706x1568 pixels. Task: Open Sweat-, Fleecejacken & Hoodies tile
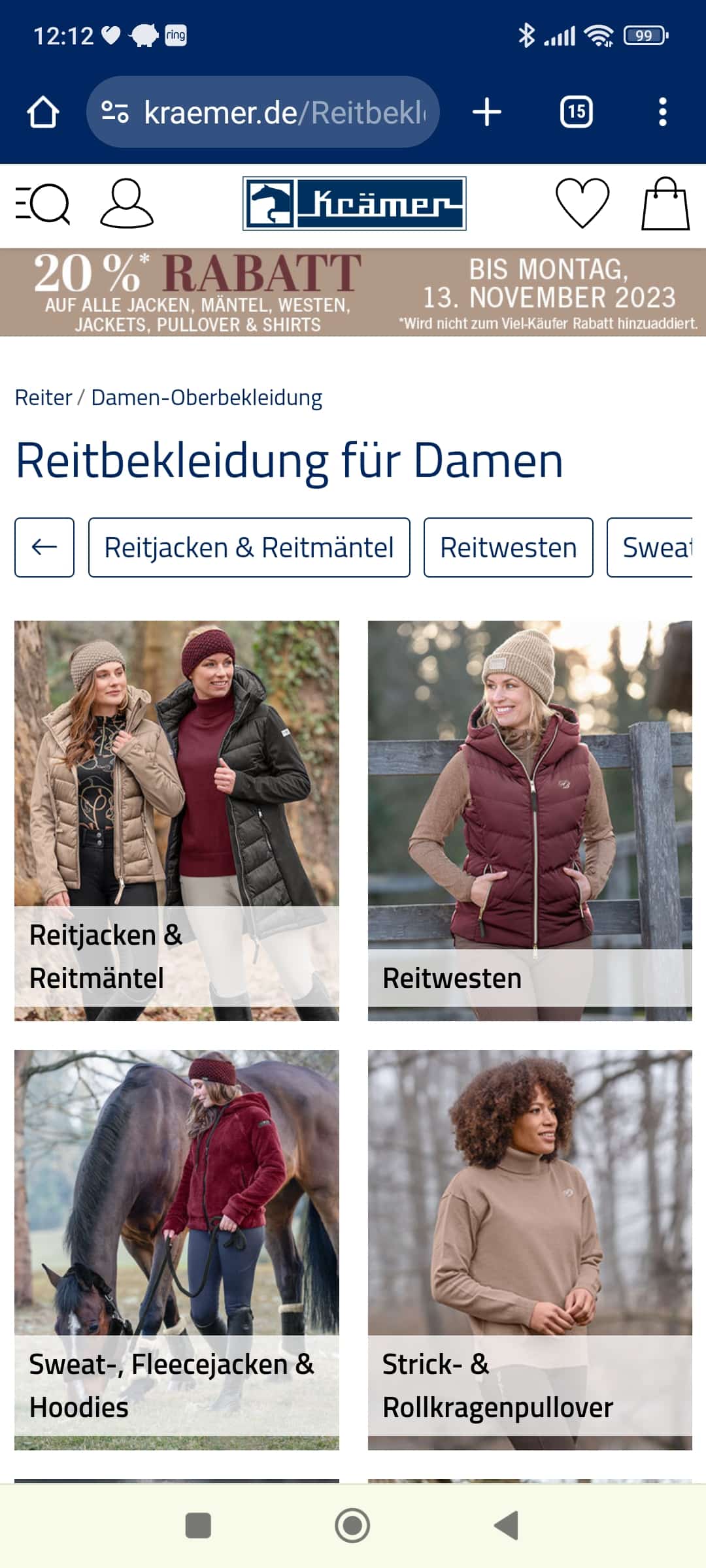coord(176,1250)
